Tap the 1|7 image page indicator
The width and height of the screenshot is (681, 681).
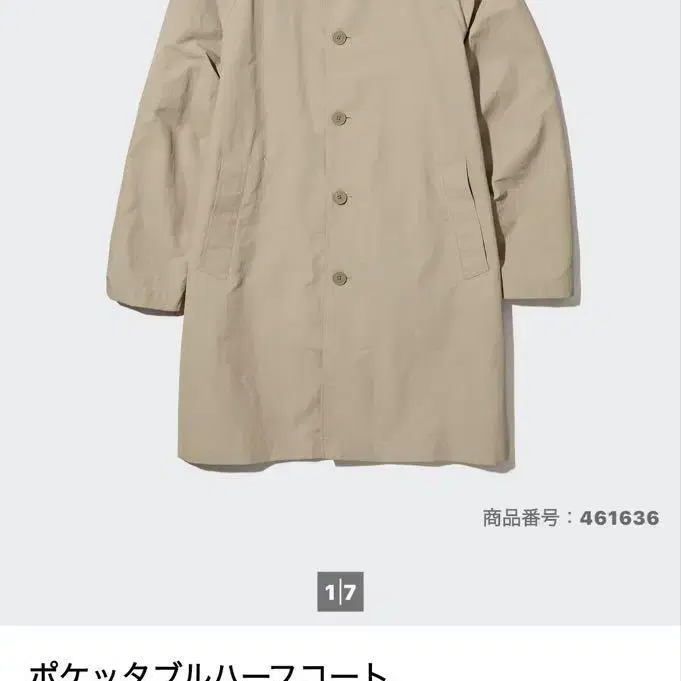click(341, 593)
